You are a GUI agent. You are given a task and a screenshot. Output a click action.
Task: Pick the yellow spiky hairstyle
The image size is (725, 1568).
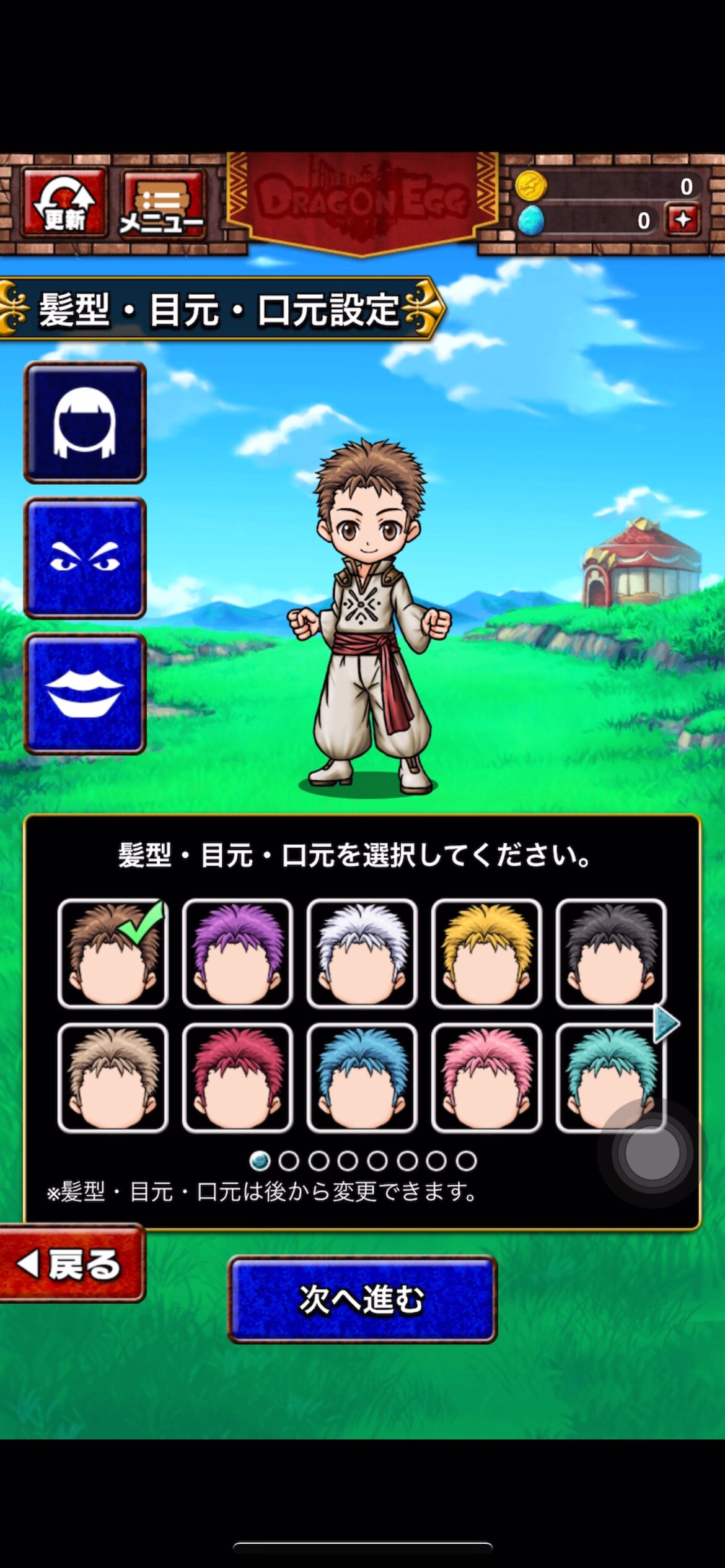tap(486, 954)
